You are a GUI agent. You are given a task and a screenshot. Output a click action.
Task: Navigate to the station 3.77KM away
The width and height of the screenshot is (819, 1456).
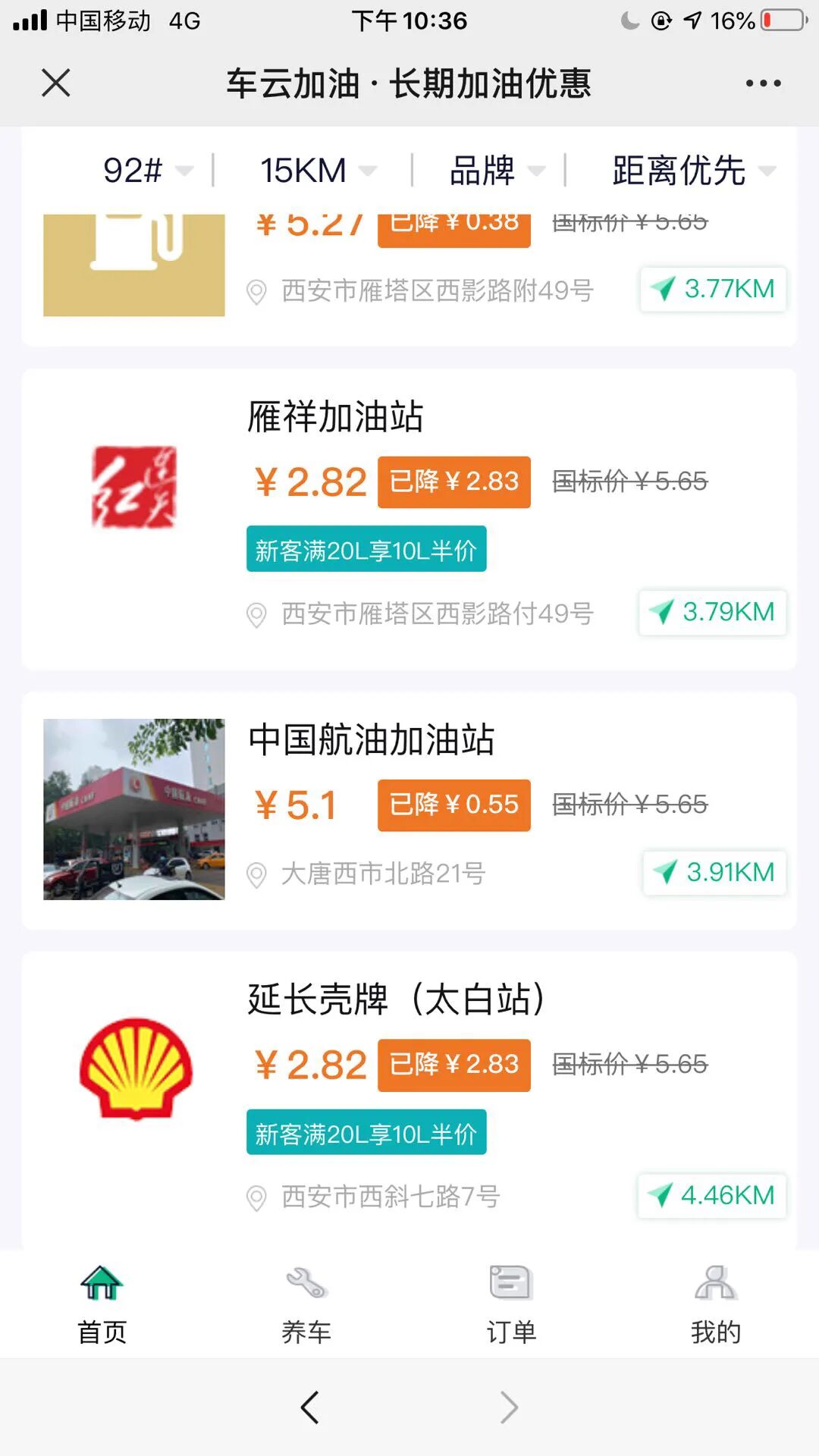(714, 289)
